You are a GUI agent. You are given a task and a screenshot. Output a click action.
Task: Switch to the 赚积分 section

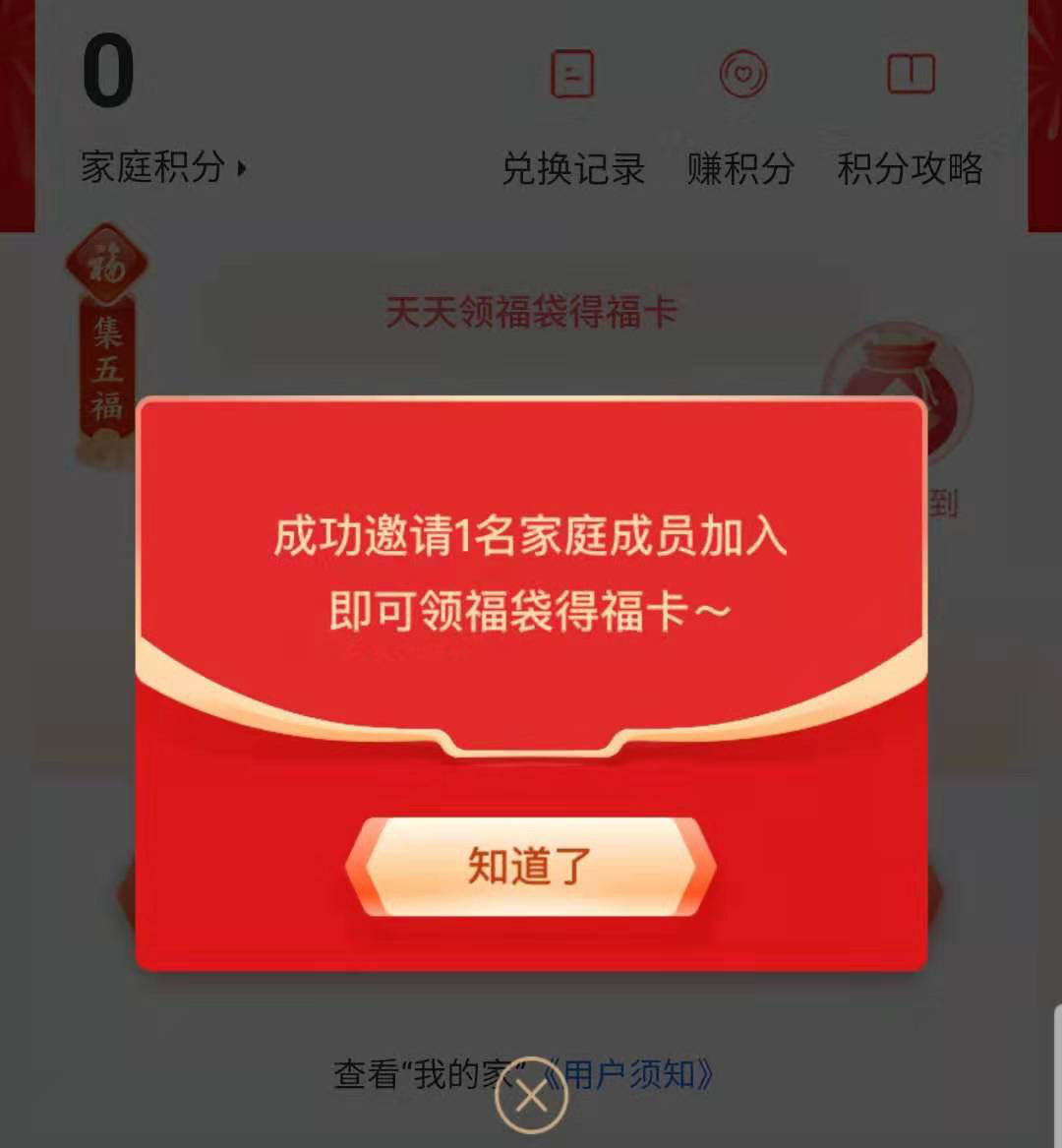click(x=741, y=169)
